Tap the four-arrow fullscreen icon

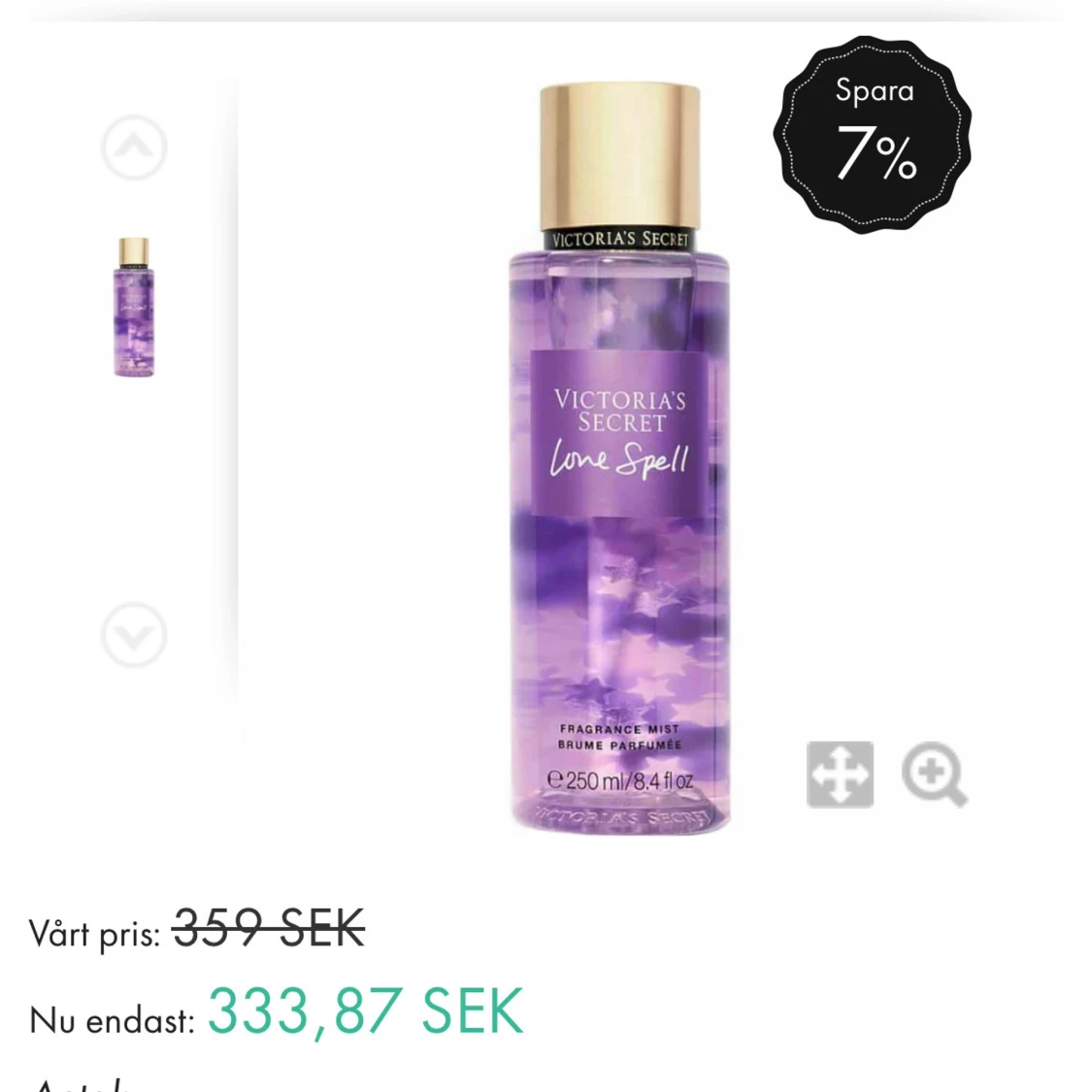click(840, 775)
